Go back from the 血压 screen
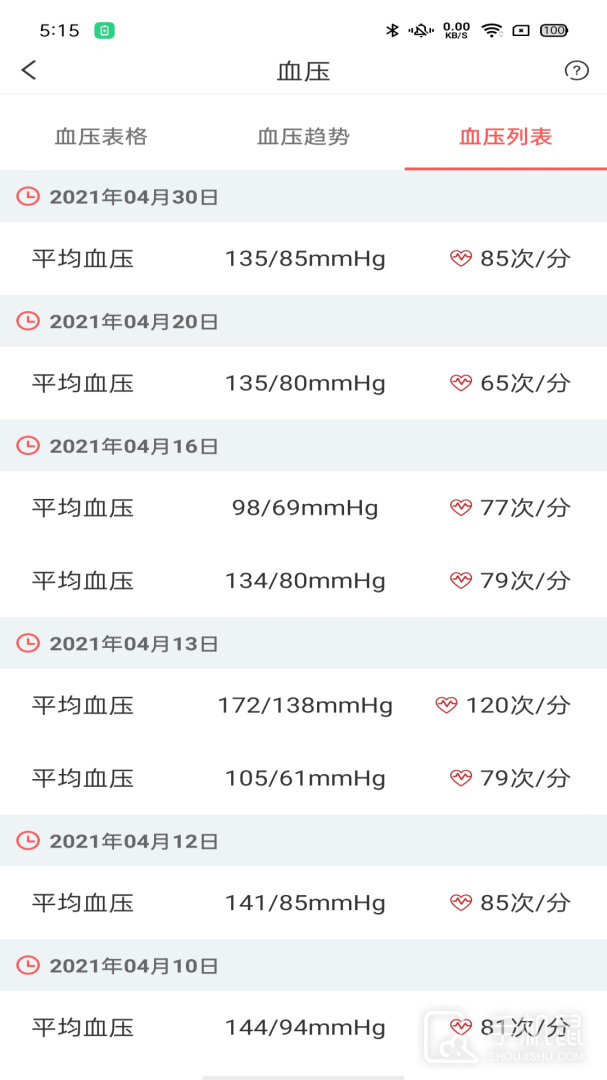607x1080 pixels. pyautogui.click(x=29, y=70)
